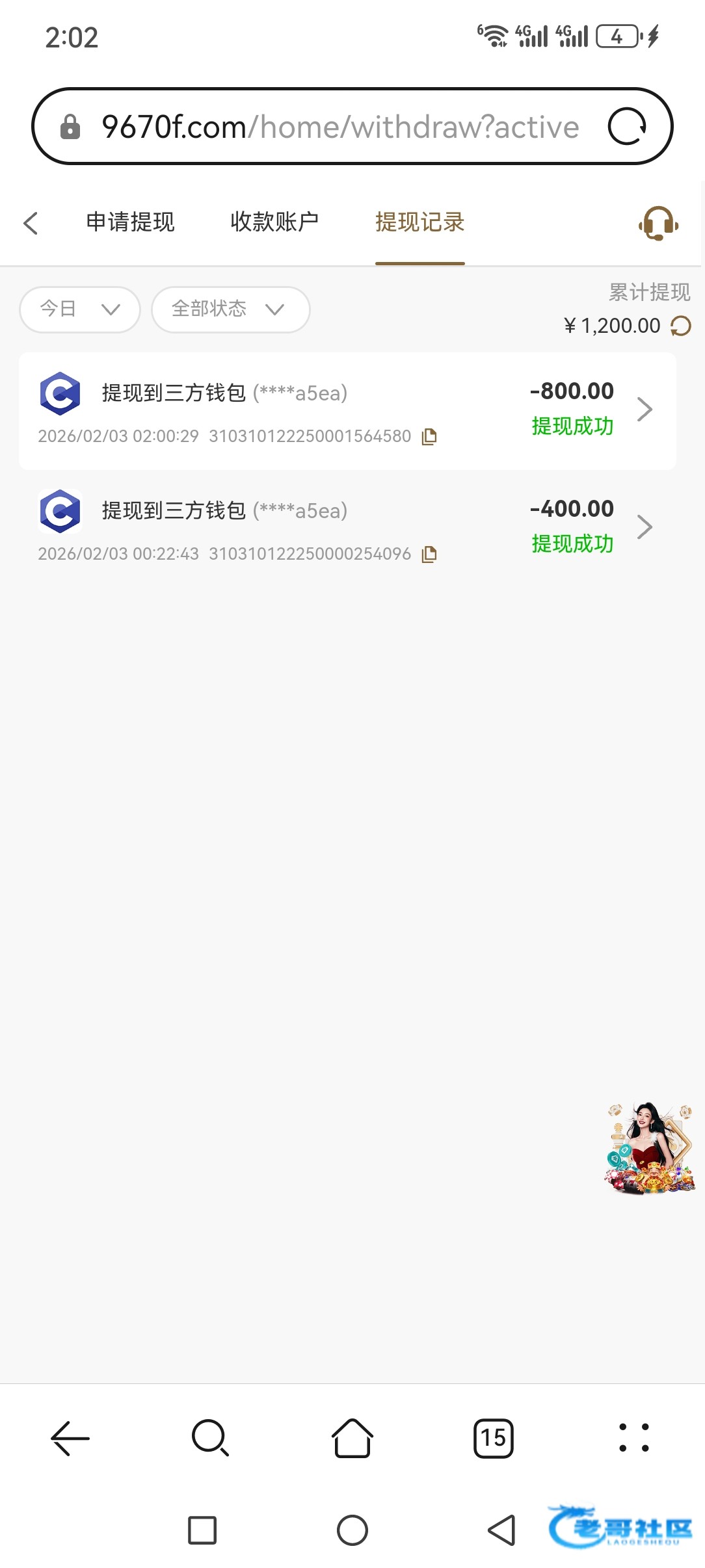
Task: Open customer service headset icon
Action: (658, 224)
